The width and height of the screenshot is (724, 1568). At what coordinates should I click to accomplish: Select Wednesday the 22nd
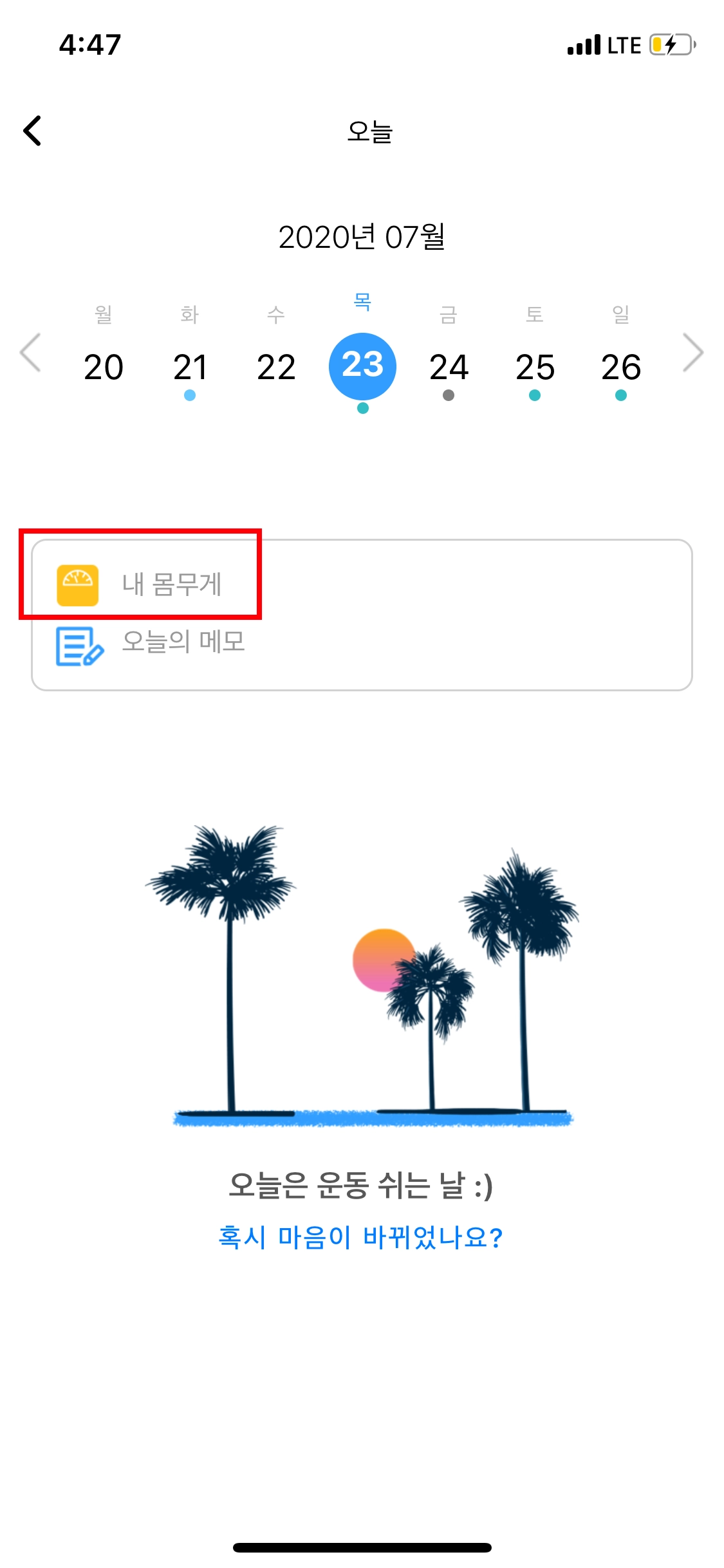(276, 367)
